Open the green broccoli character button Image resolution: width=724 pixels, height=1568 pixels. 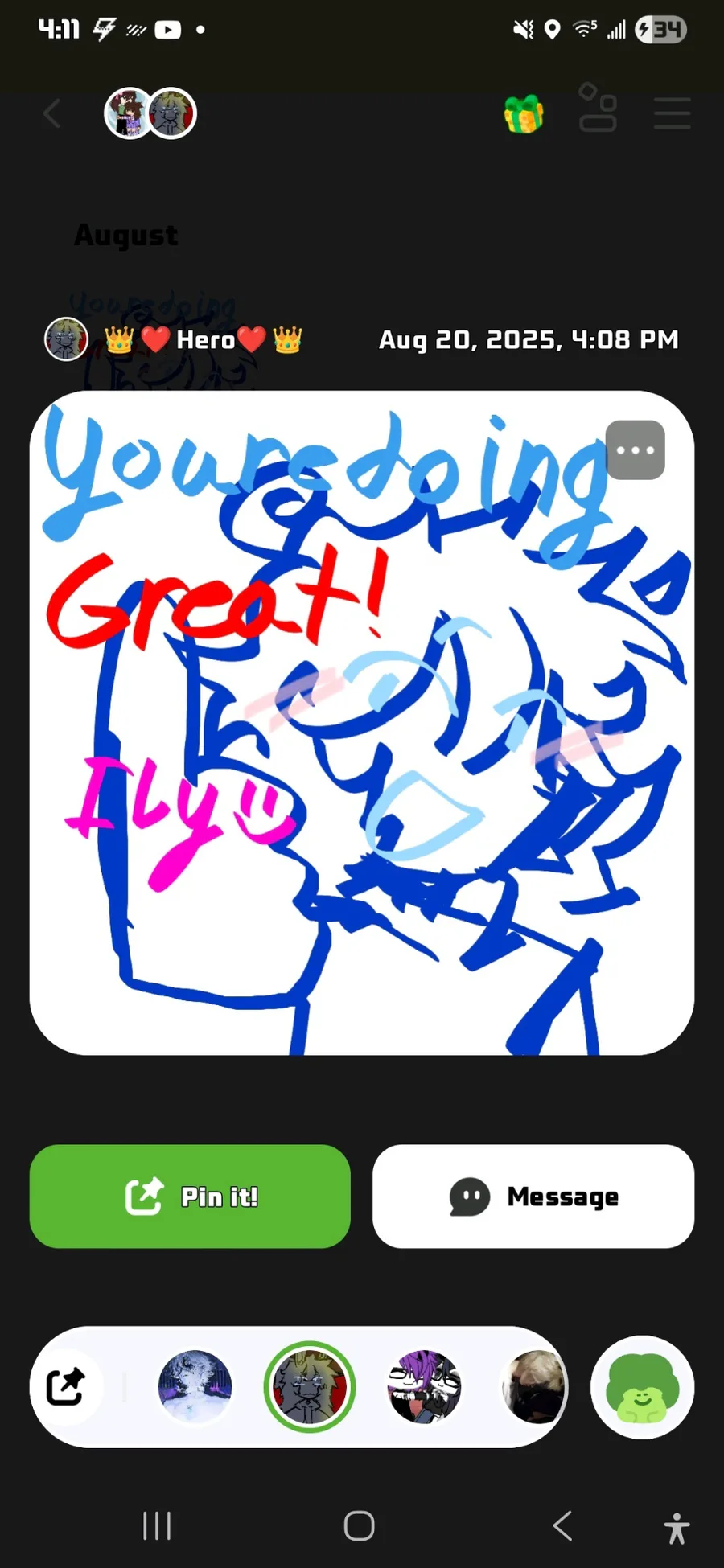643,1387
